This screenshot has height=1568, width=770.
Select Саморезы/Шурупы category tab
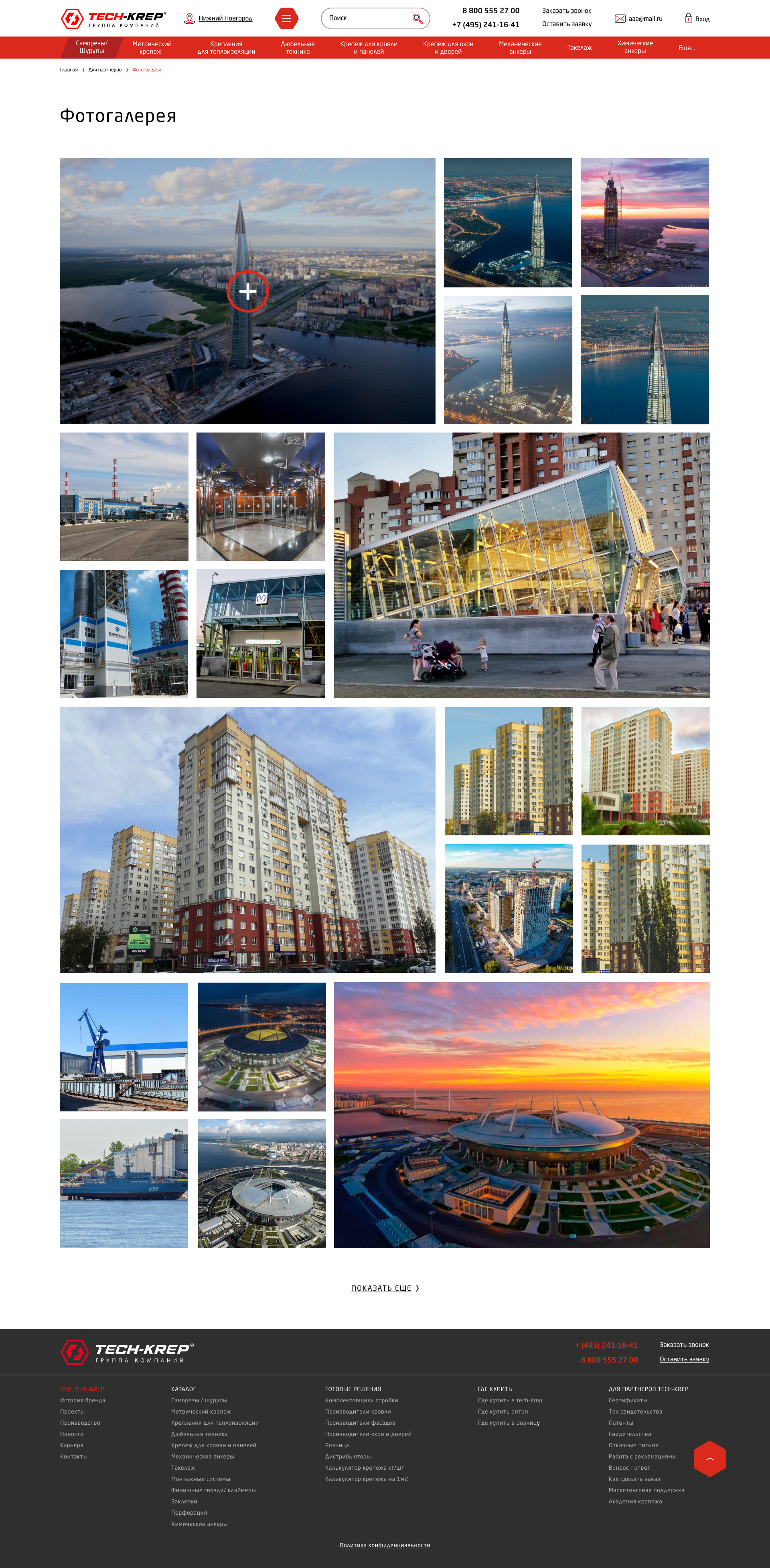coord(91,47)
